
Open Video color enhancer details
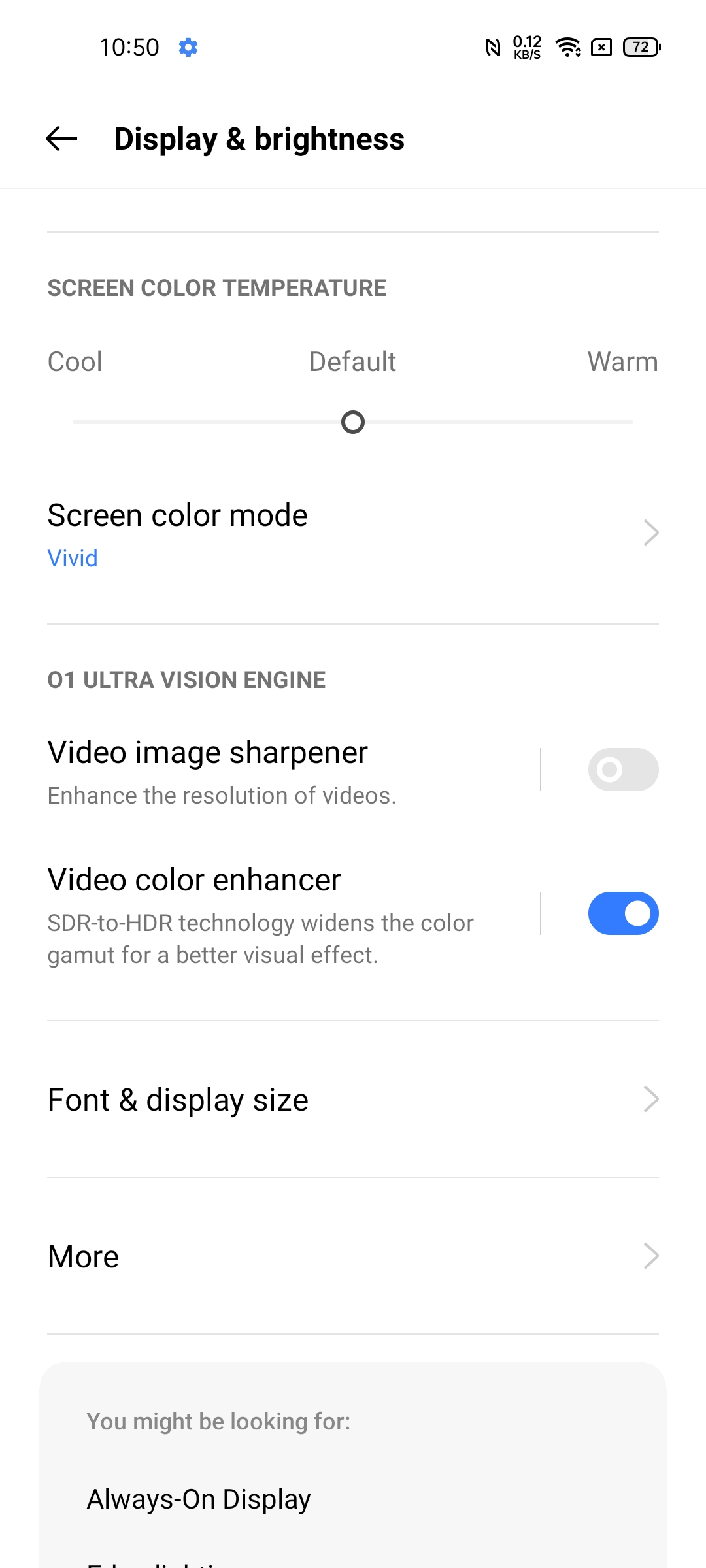[x=288, y=915]
